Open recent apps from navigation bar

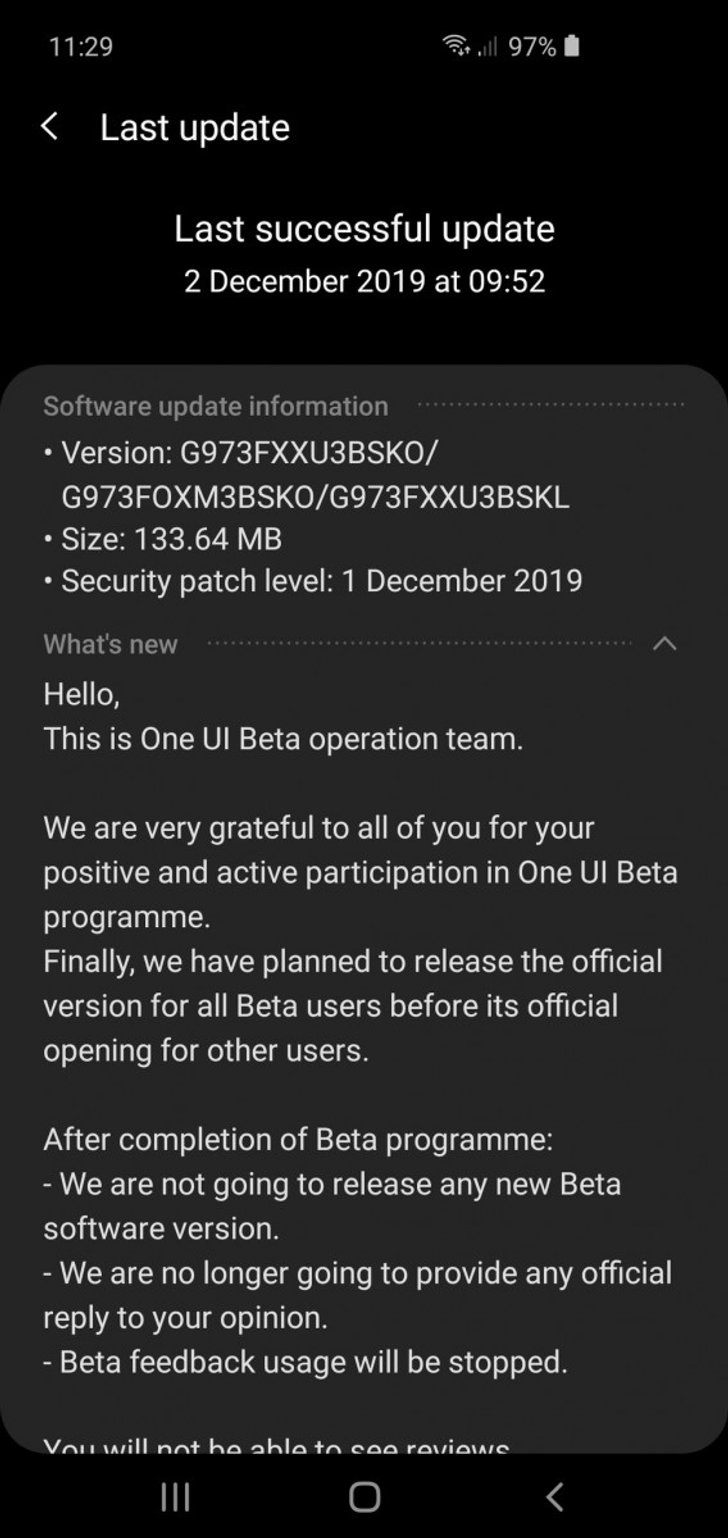point(175,1496)
